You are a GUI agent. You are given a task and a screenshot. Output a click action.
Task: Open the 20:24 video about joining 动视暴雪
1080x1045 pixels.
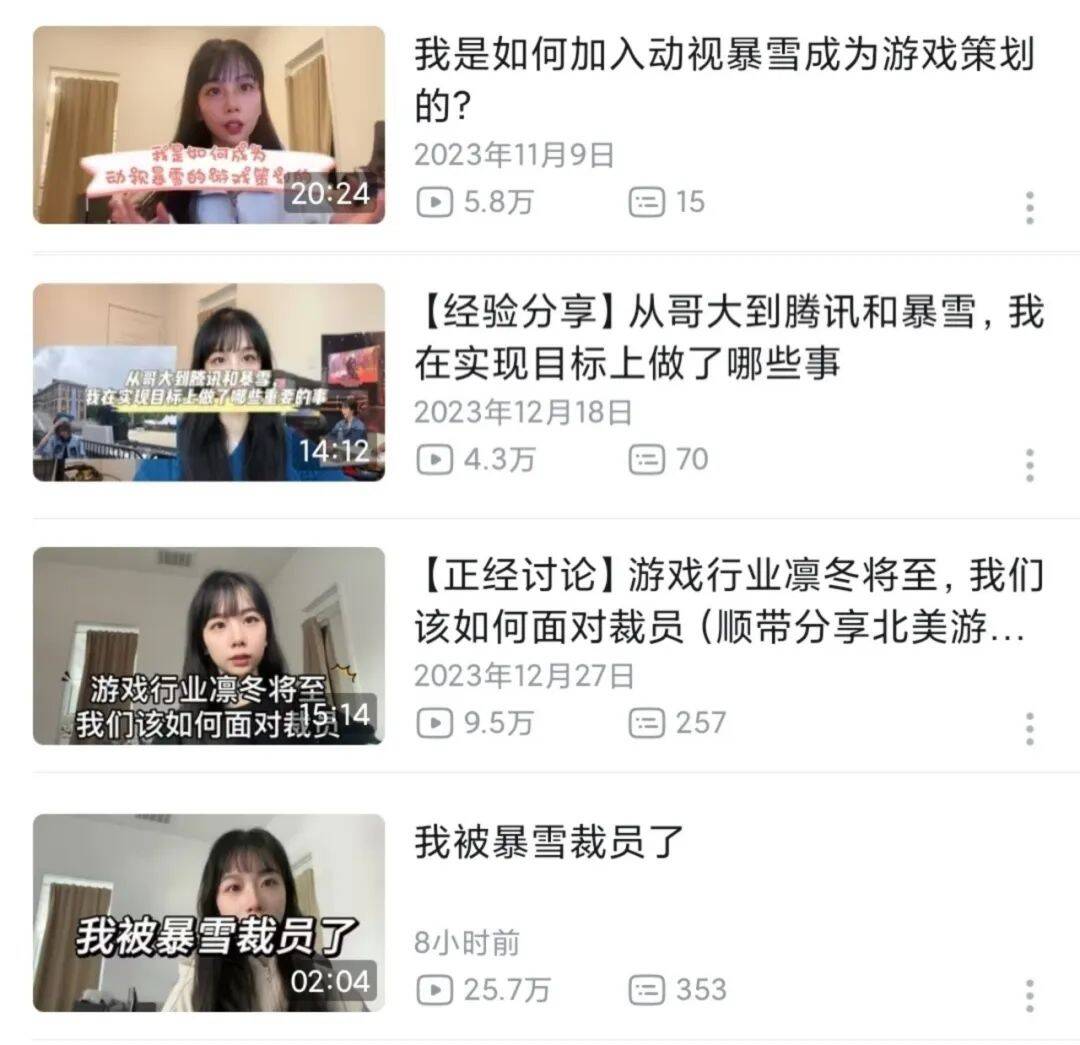[209, 125]
